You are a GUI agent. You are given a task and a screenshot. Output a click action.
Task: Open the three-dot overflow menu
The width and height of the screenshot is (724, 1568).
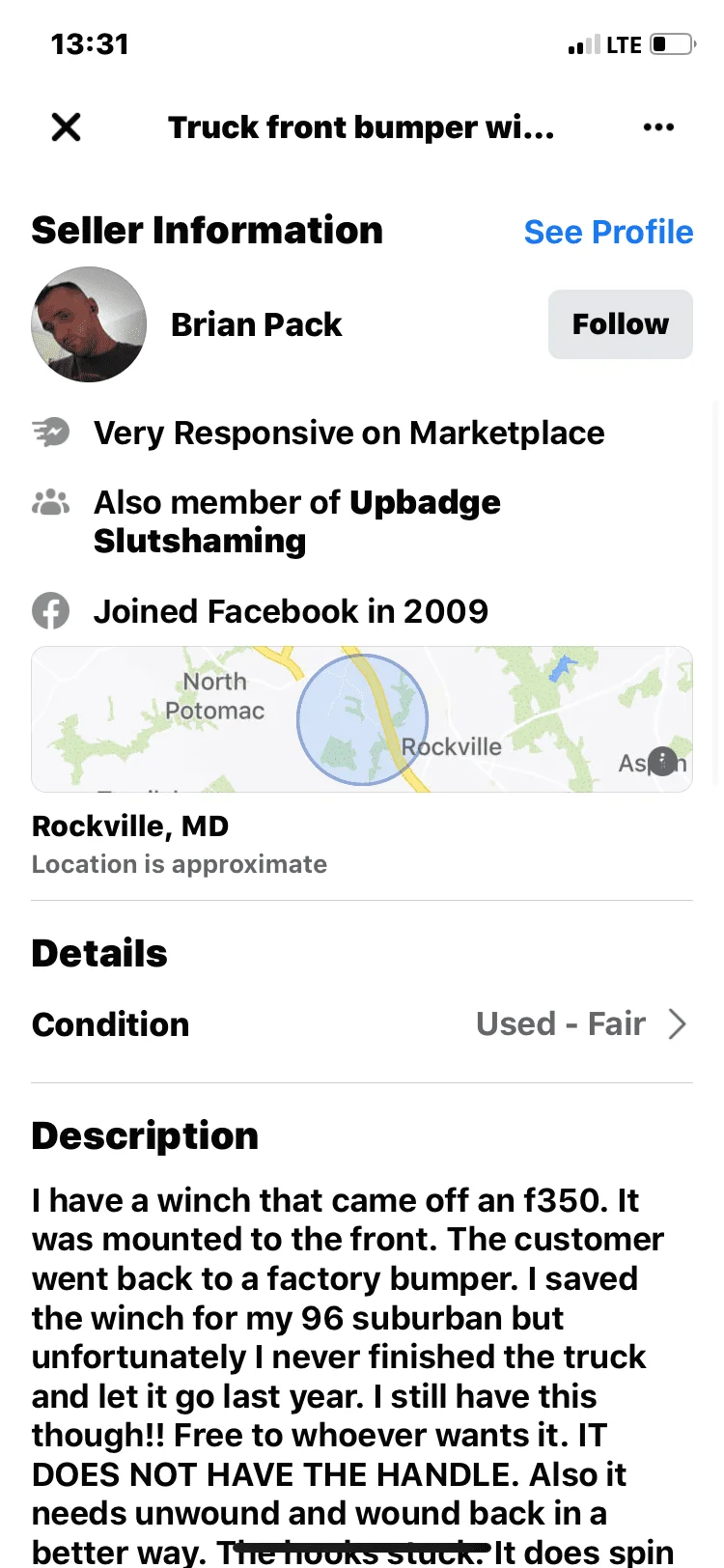point(658,127)
